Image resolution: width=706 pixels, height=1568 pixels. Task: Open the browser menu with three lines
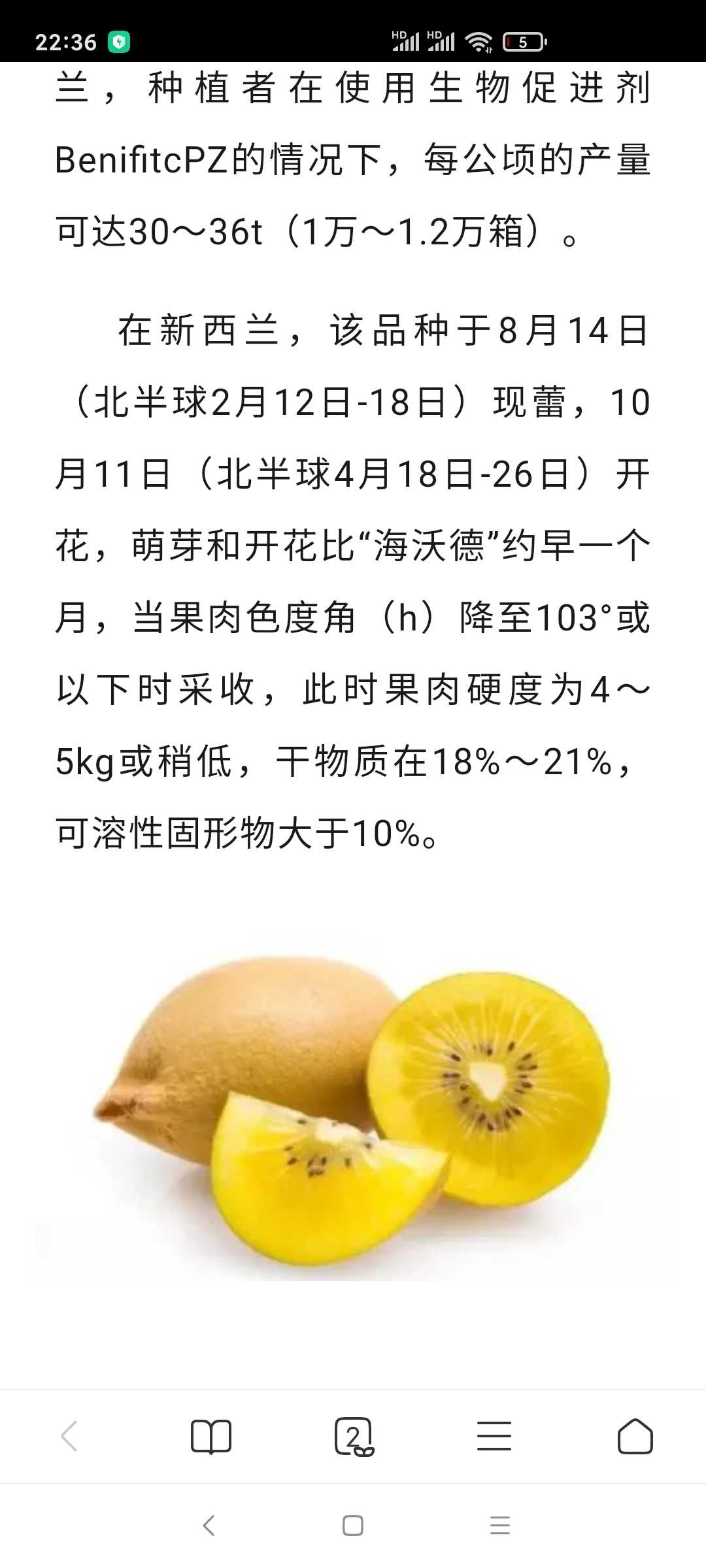coord(494,1436)
